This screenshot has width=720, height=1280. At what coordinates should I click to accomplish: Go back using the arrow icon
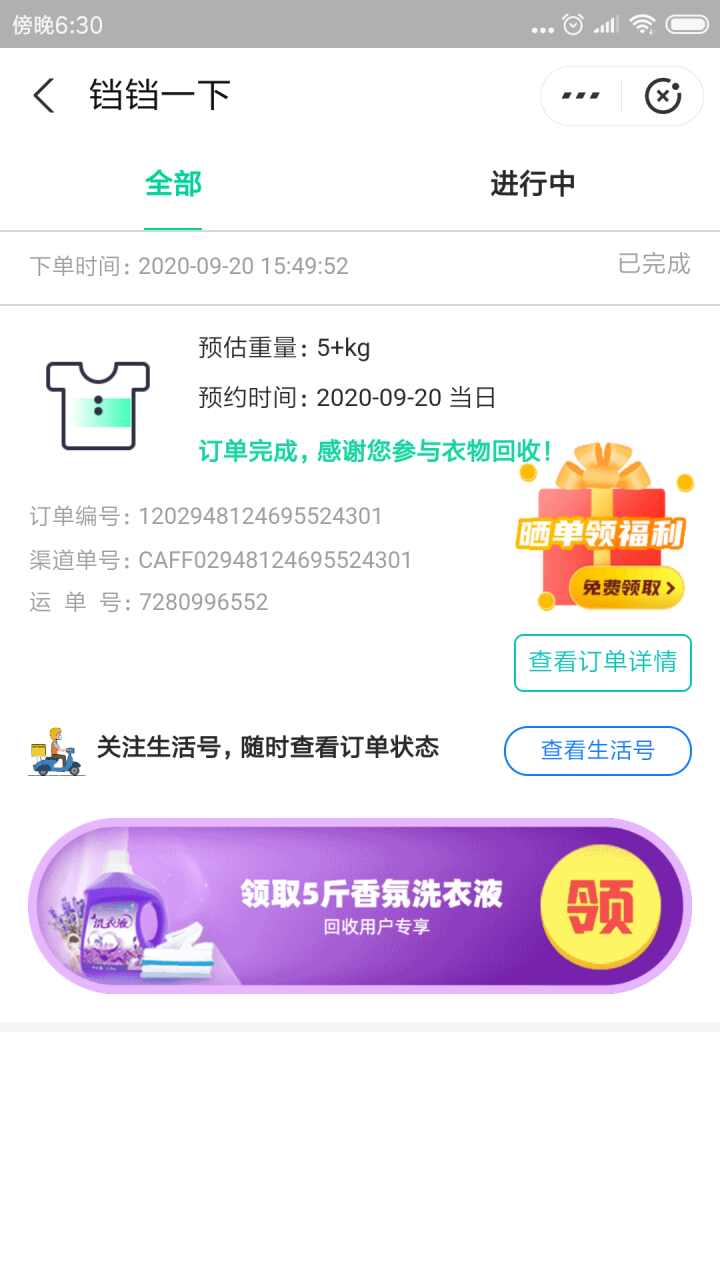coord(44,96)
